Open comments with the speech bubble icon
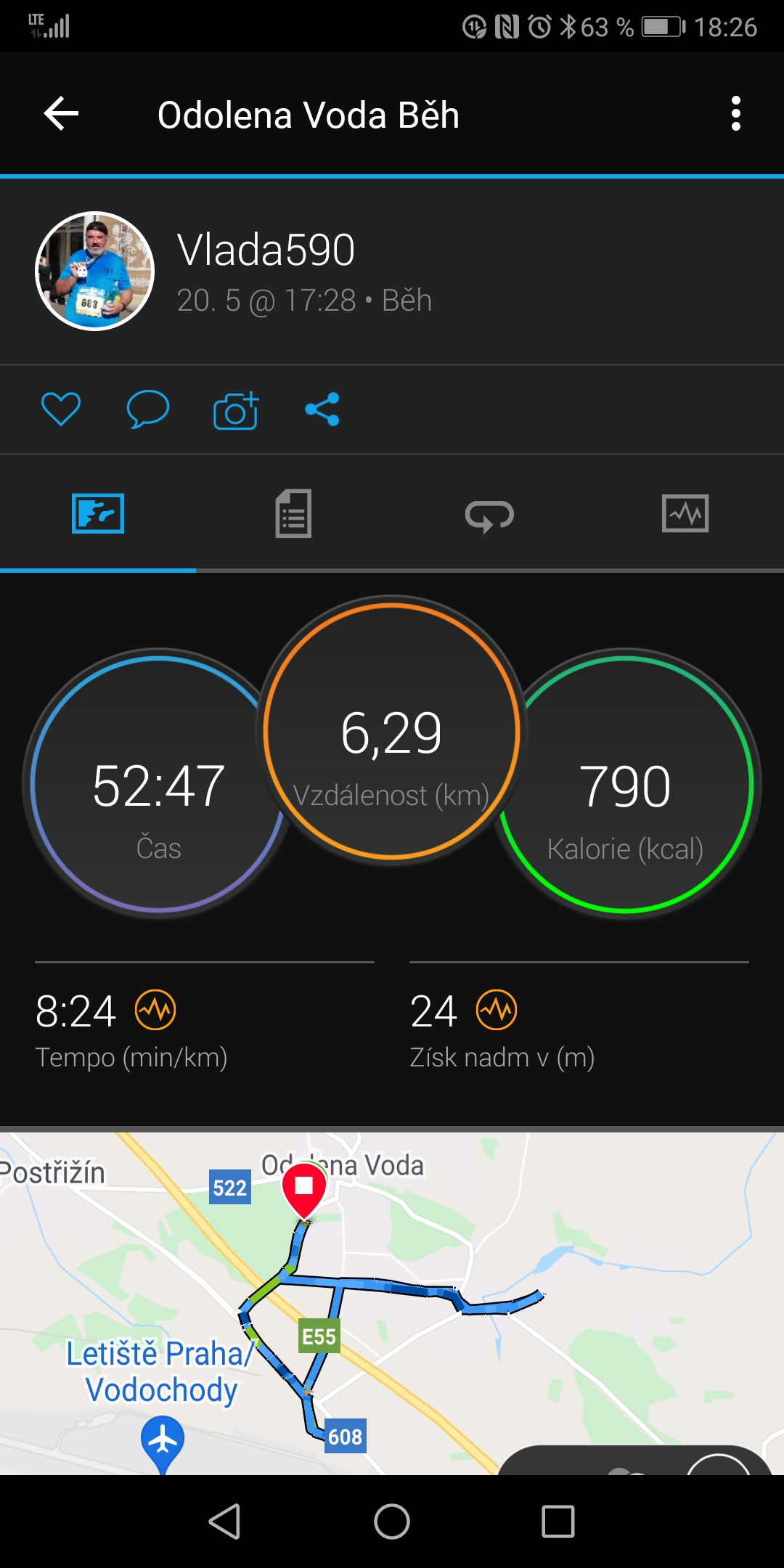Viewport: 784px width, 1568px height. [x=148, y=409]
